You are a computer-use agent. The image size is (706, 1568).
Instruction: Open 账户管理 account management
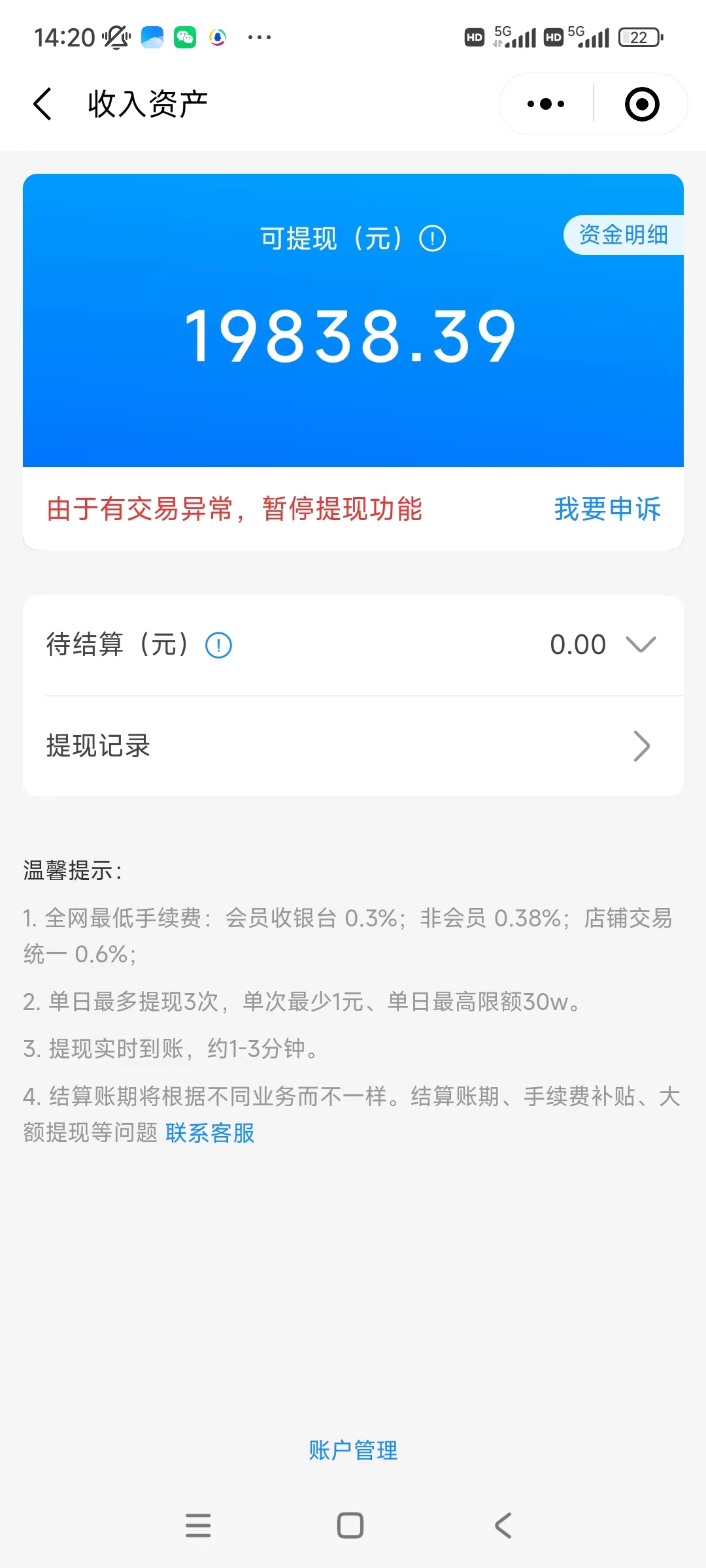tap(353, 1450)
